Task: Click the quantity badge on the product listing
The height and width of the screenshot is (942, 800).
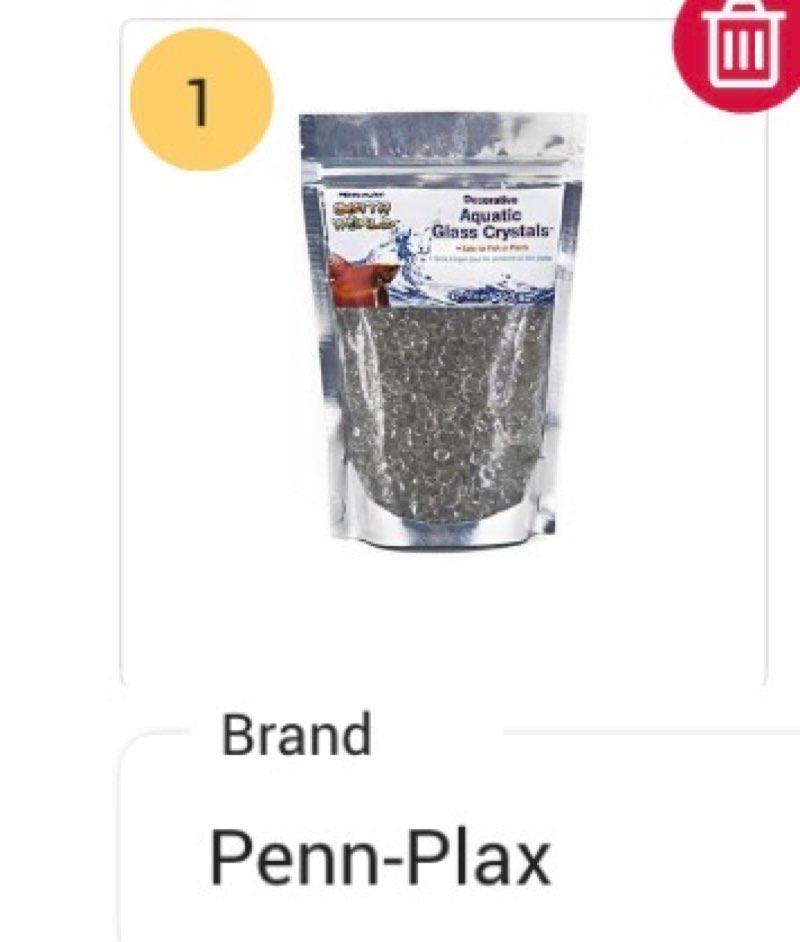Action: click(199, 97)
